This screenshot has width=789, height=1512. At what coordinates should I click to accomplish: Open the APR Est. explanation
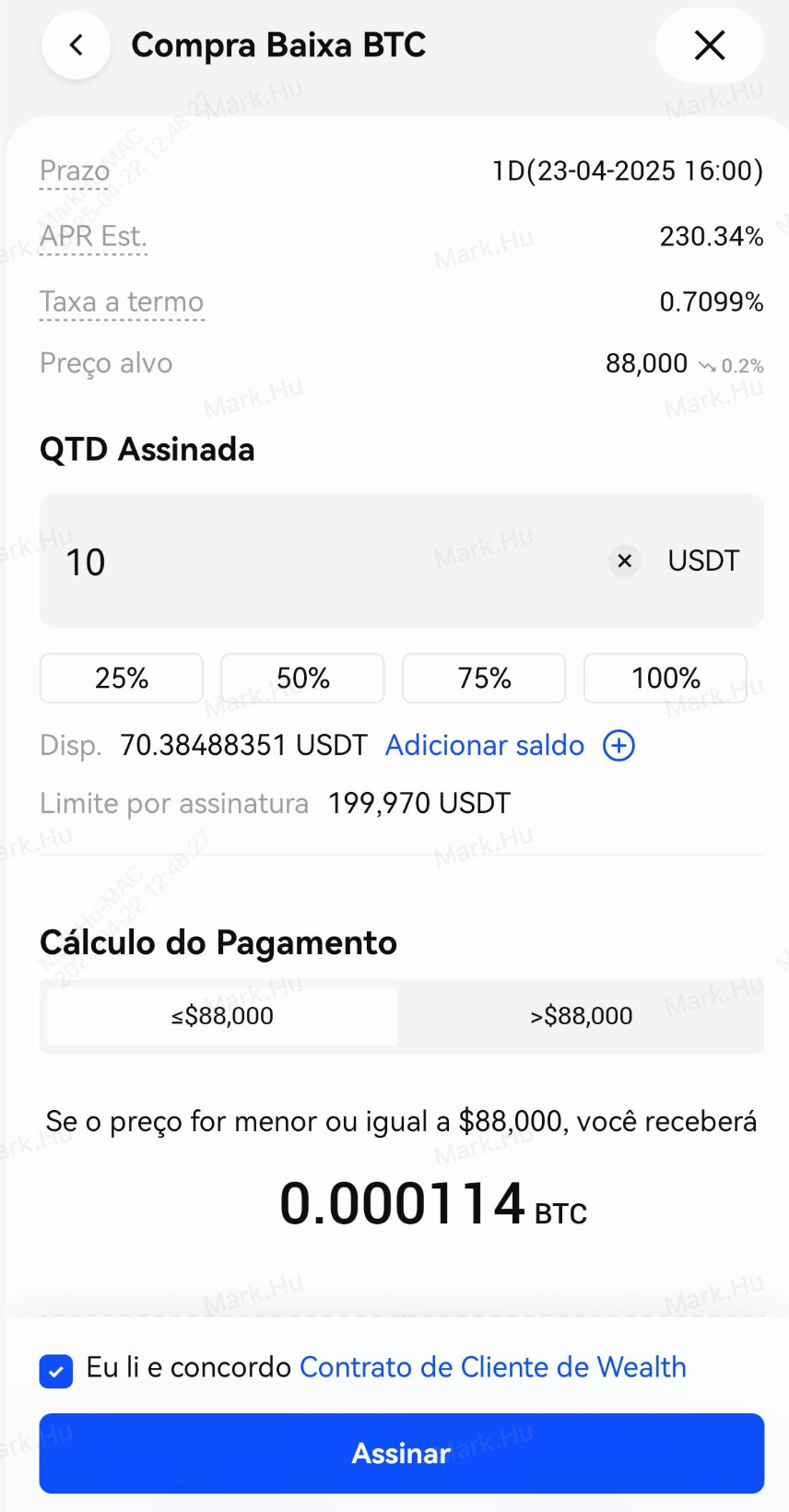pyautogui.click(x=93, y=237)
